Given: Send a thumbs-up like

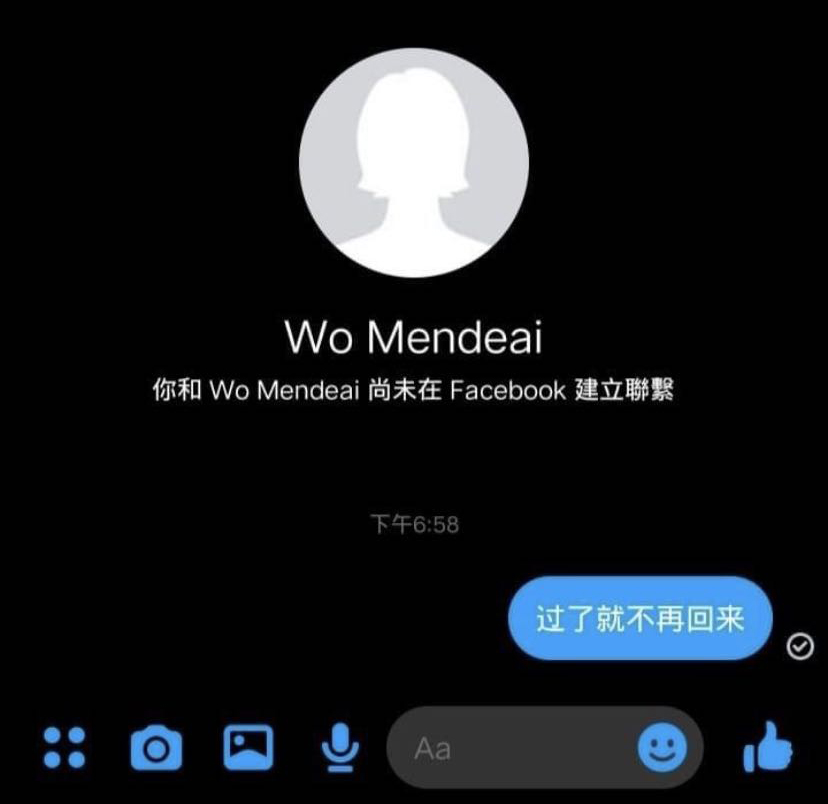Looking at the screenshot, I should (x=768, y=748).
